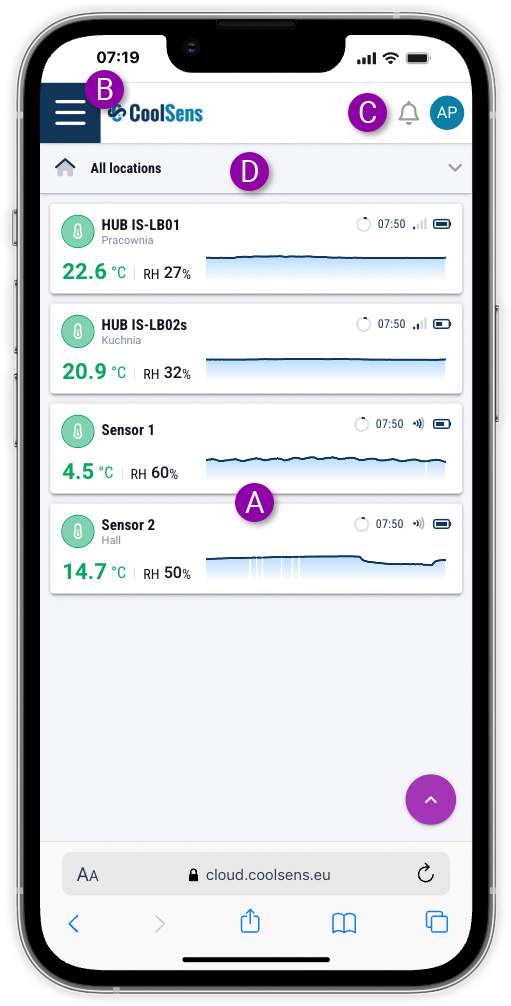The height and width of the screenshot is (1006, 511).
Task: Tap the purple scroll-to-top floating button
Action: (431, 799)
